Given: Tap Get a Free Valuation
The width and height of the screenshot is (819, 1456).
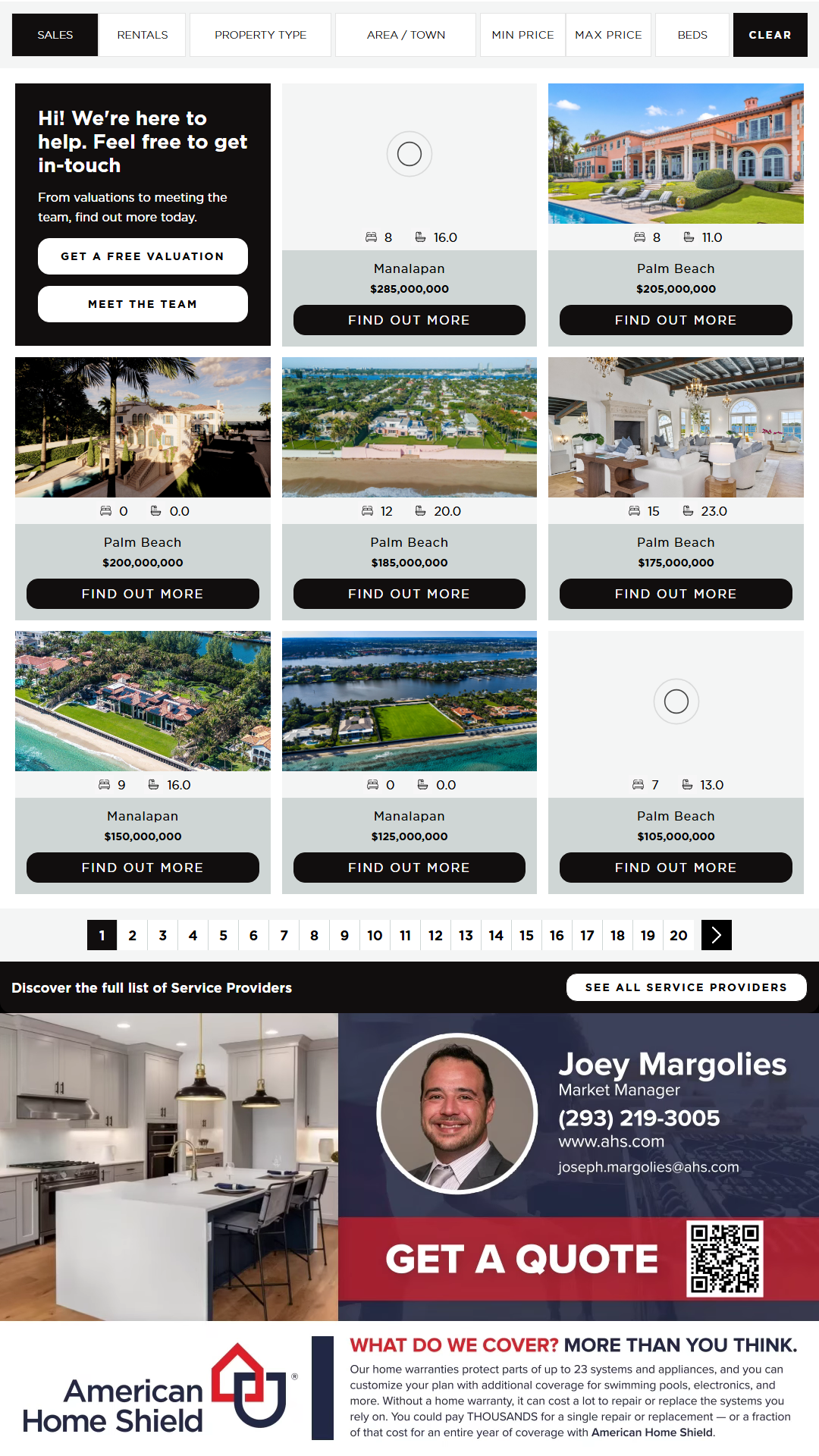Looking at the screenshot, I should point(143,256).
